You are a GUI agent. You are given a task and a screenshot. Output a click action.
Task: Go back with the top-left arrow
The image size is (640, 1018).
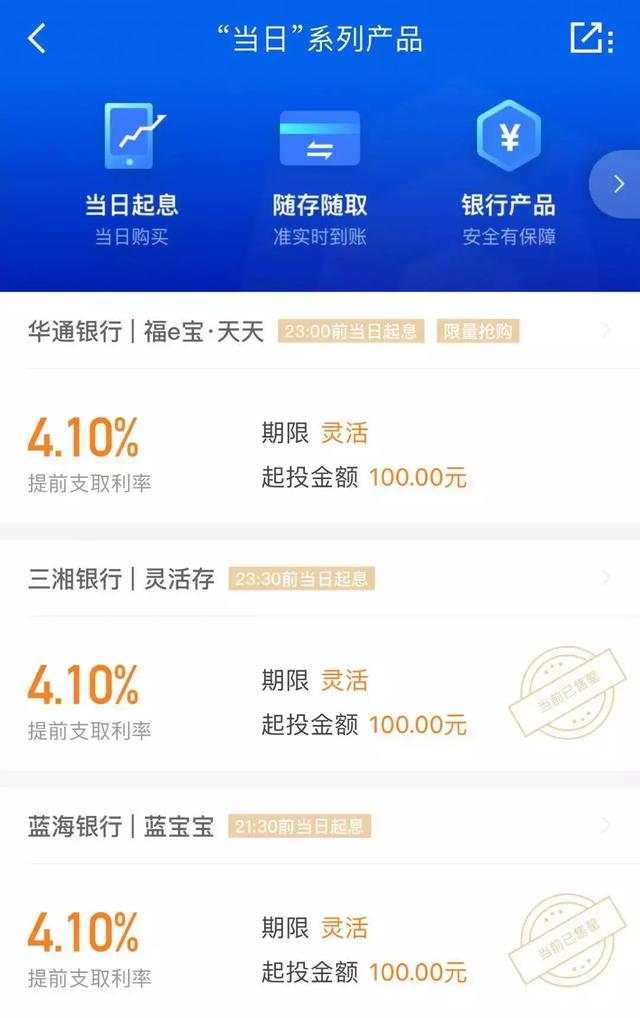coord(37,39)
